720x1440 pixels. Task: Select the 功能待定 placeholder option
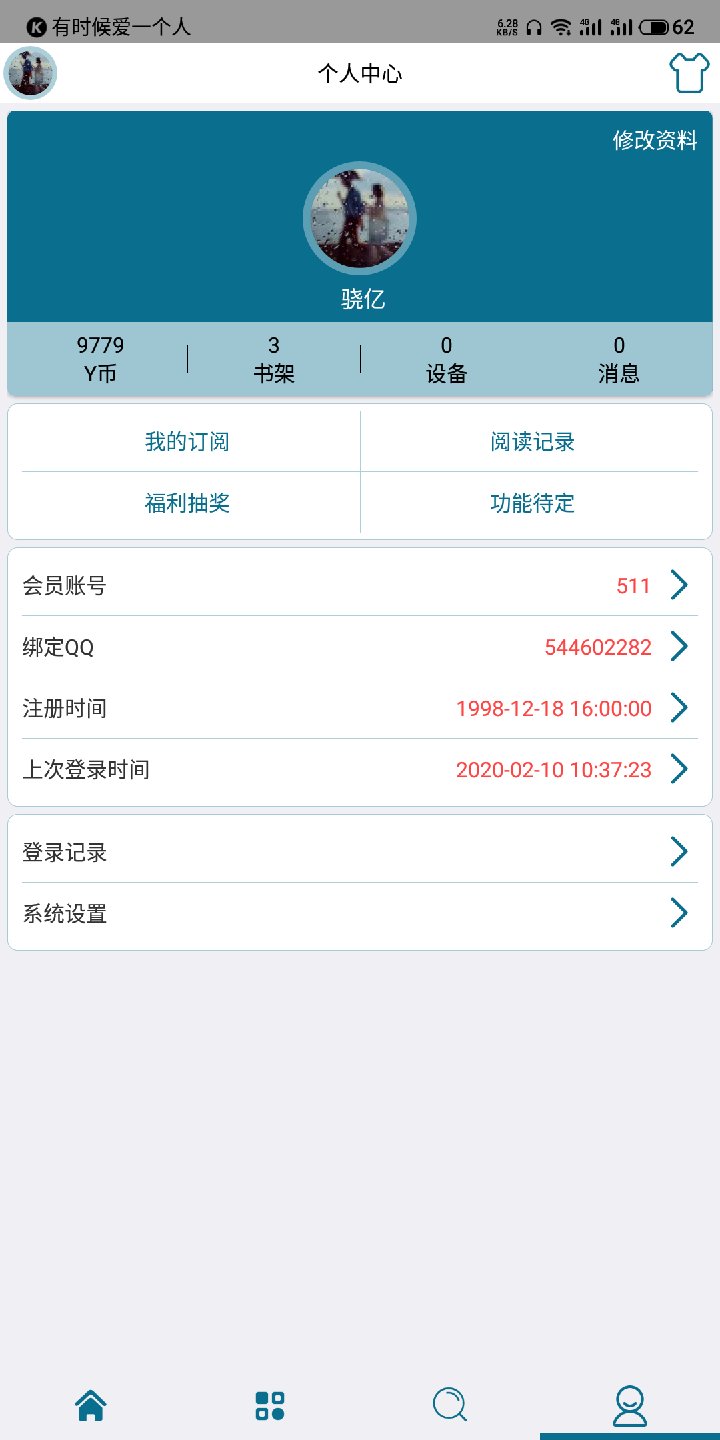533,503
